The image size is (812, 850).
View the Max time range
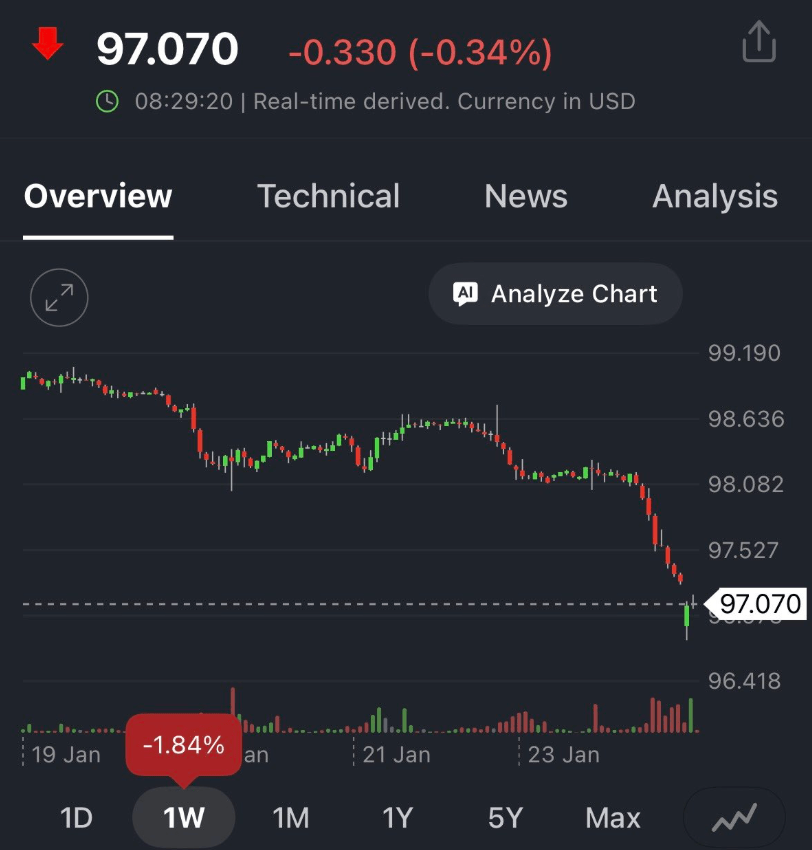(612, 818)
